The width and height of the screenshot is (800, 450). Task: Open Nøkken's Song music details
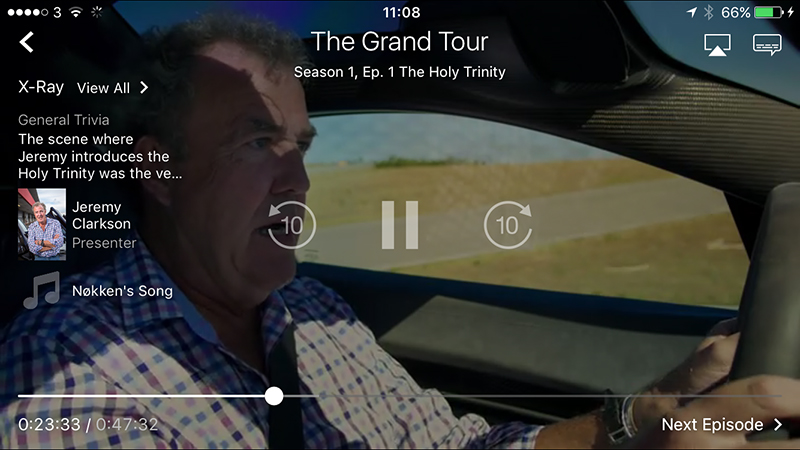tap(97, 291)
